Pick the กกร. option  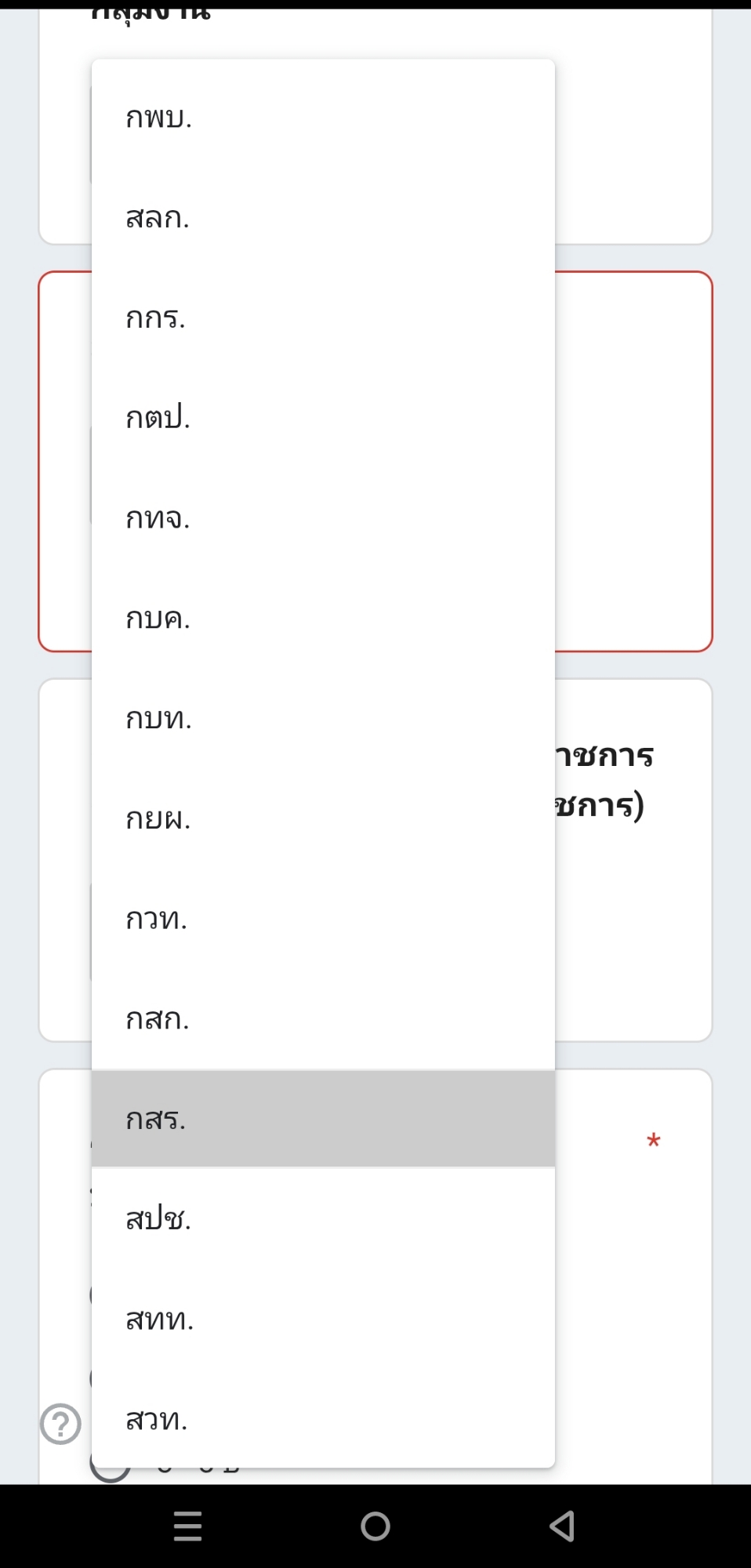(321, 318)
